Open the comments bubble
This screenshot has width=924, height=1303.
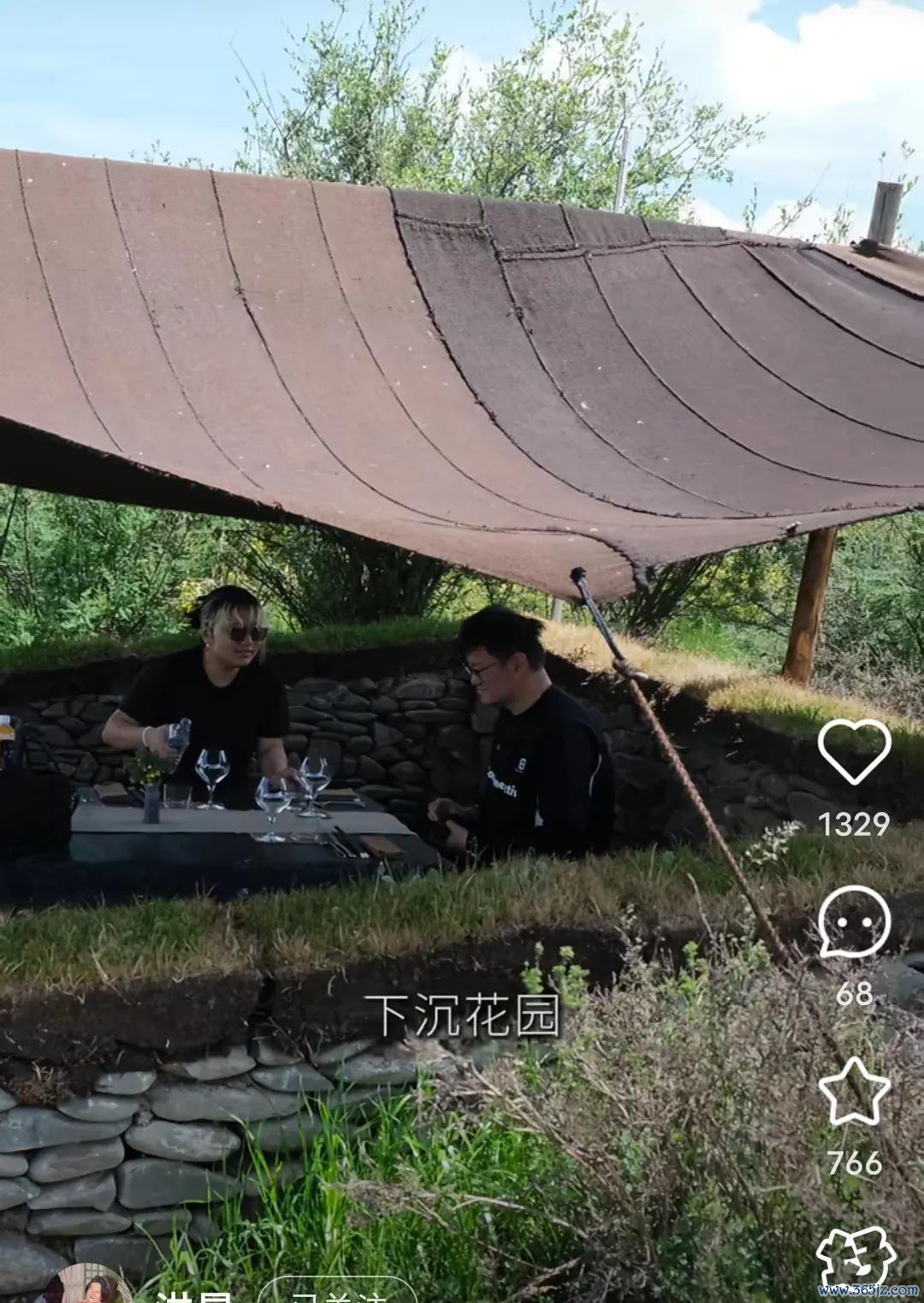[x=854, y=922]
